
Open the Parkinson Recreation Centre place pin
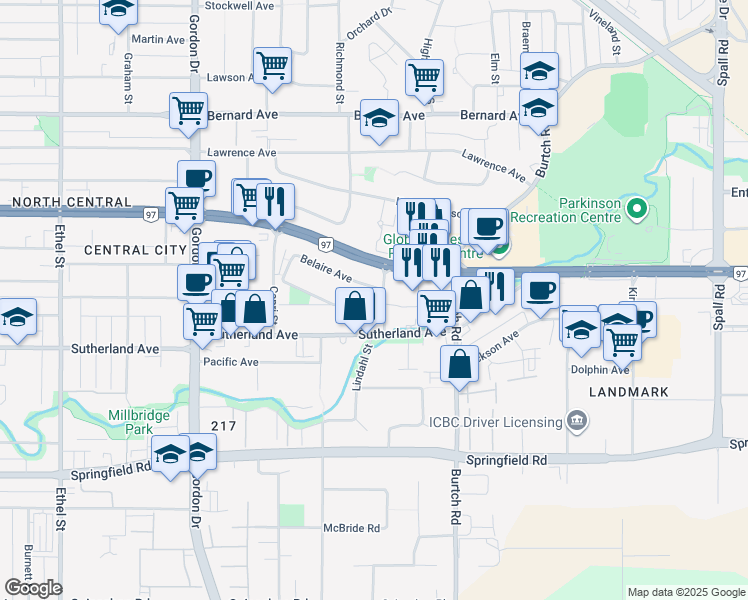(x=635, y=212)
